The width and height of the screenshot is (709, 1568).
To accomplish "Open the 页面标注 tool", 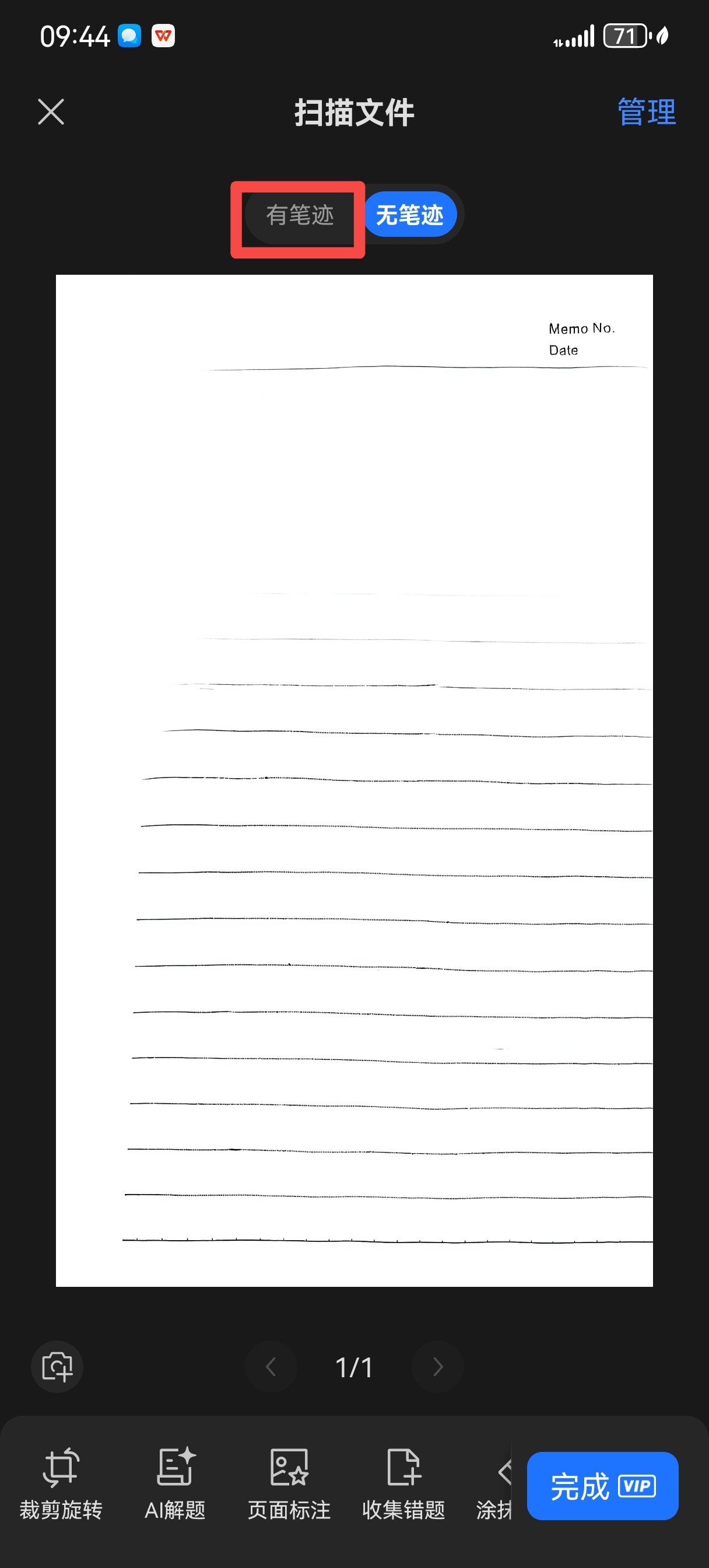I will (x=289, y=1483).
